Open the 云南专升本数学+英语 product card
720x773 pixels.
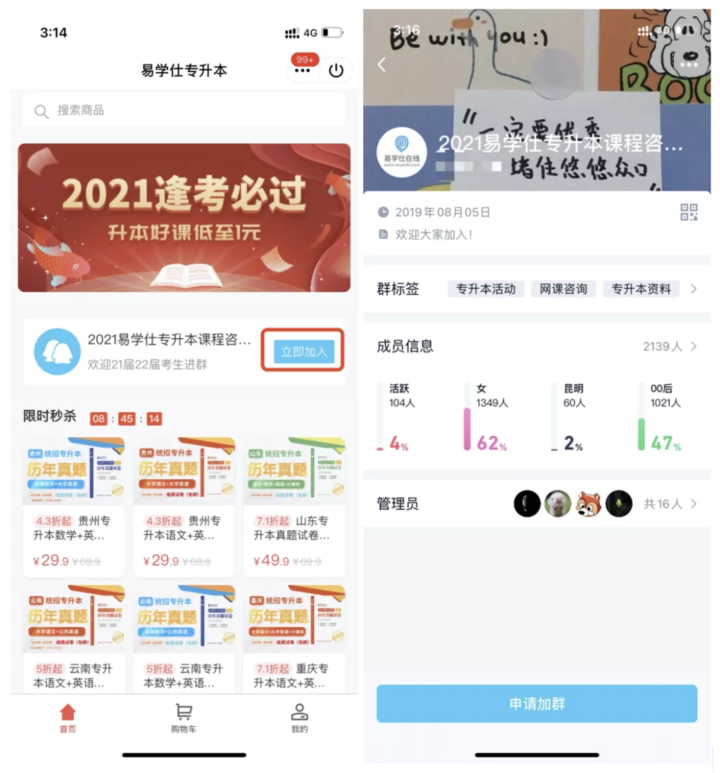pos(184,640)
